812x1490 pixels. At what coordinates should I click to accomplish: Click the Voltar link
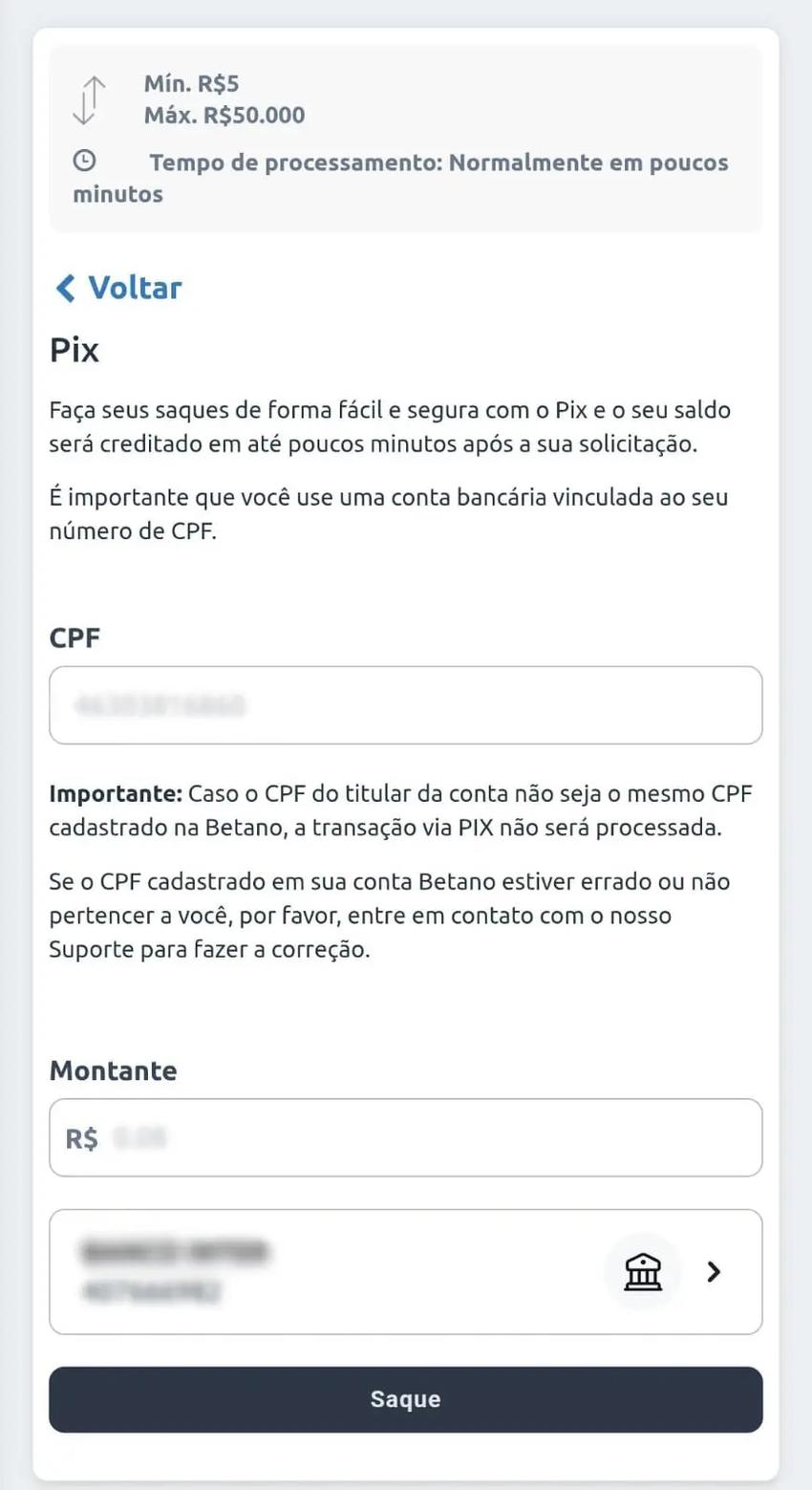(x=134, y=287)
